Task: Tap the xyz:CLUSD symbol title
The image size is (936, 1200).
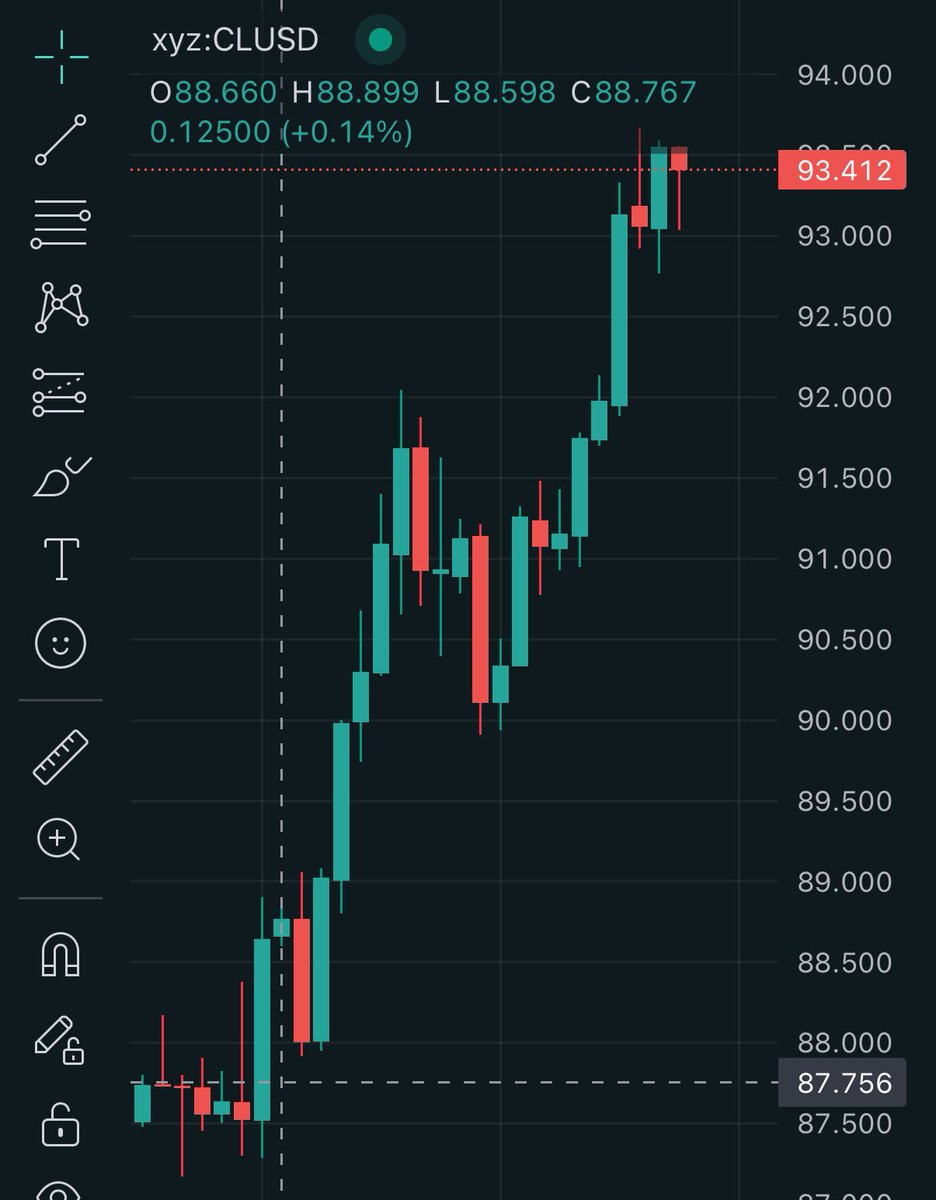Action: pyautogui.click(x=235, y=40)
